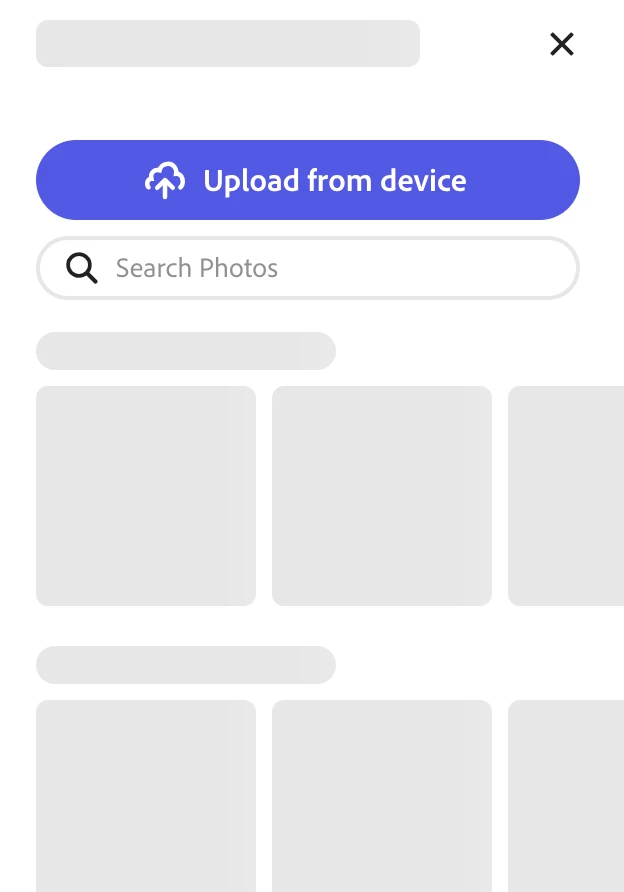Close the photo picker panel
624x892 pixels.
point(562,44)
